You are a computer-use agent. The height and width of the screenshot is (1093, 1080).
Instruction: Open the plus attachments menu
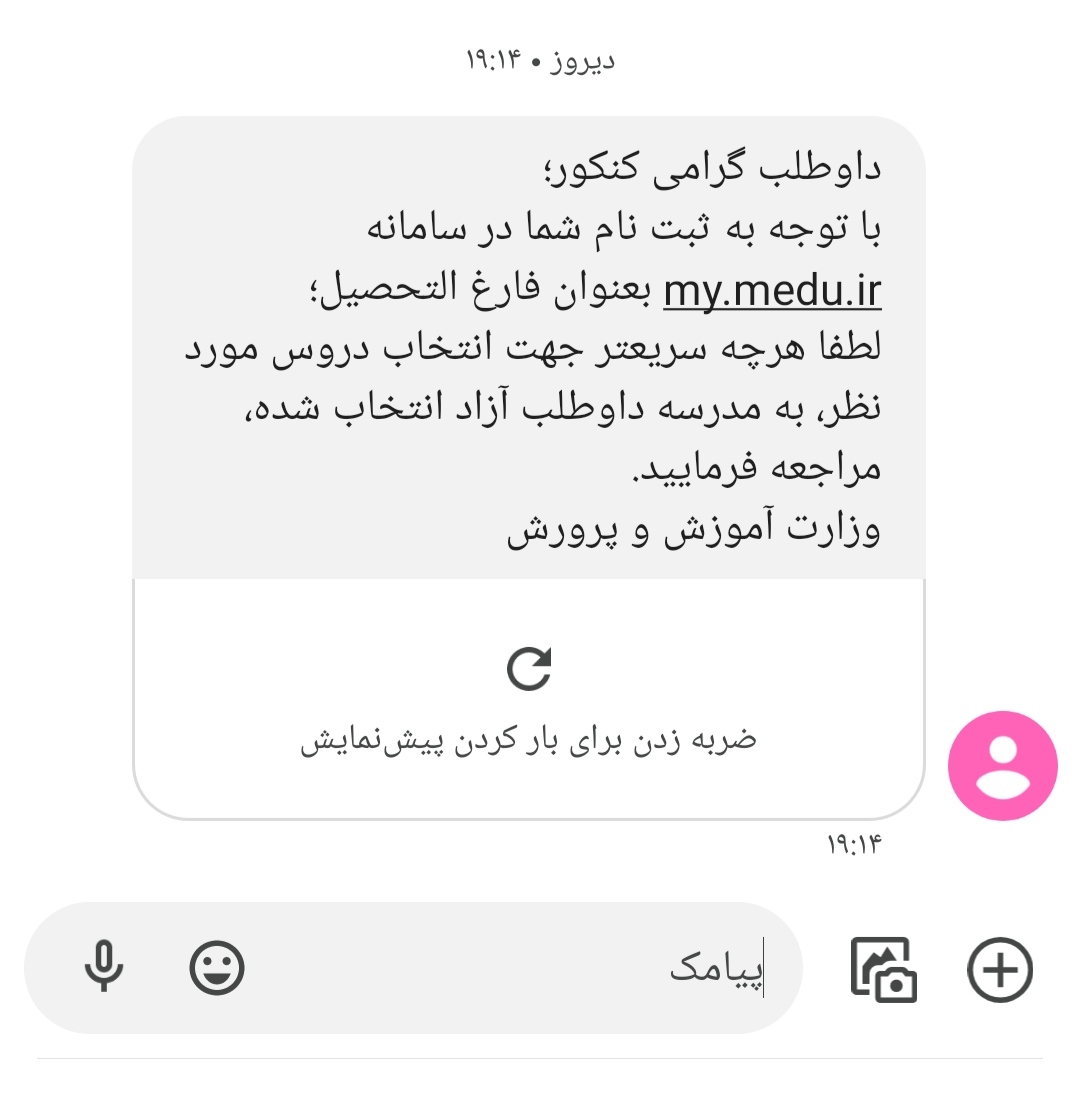coord(1000,968)
